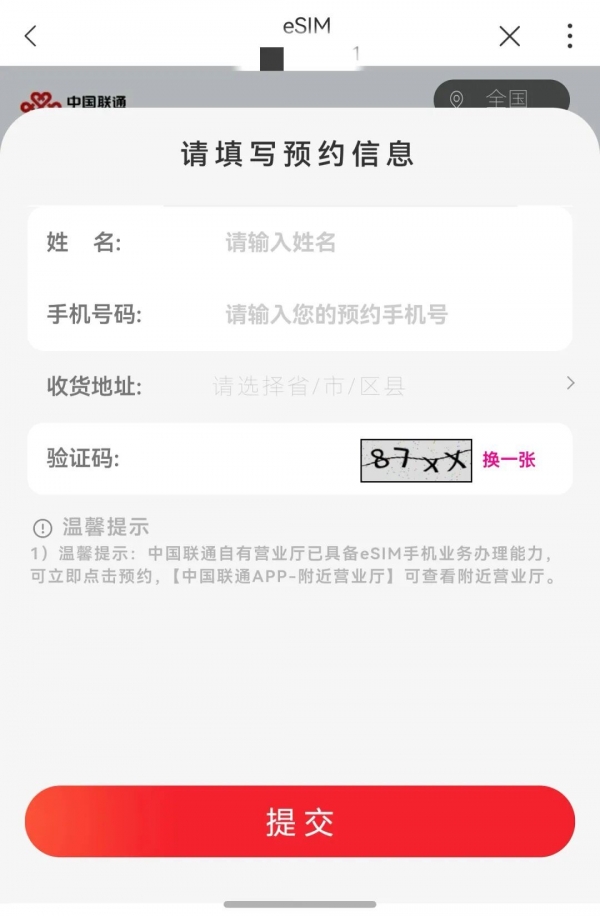Close the eSIM page
600x916 pixels.
[x=509, y=37]
